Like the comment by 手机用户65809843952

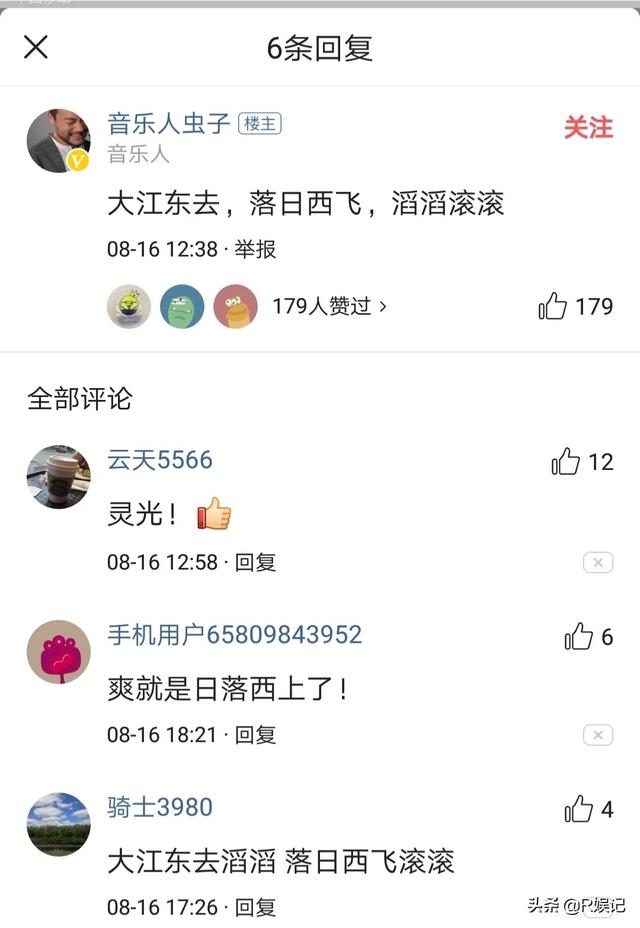coord(579,637)
